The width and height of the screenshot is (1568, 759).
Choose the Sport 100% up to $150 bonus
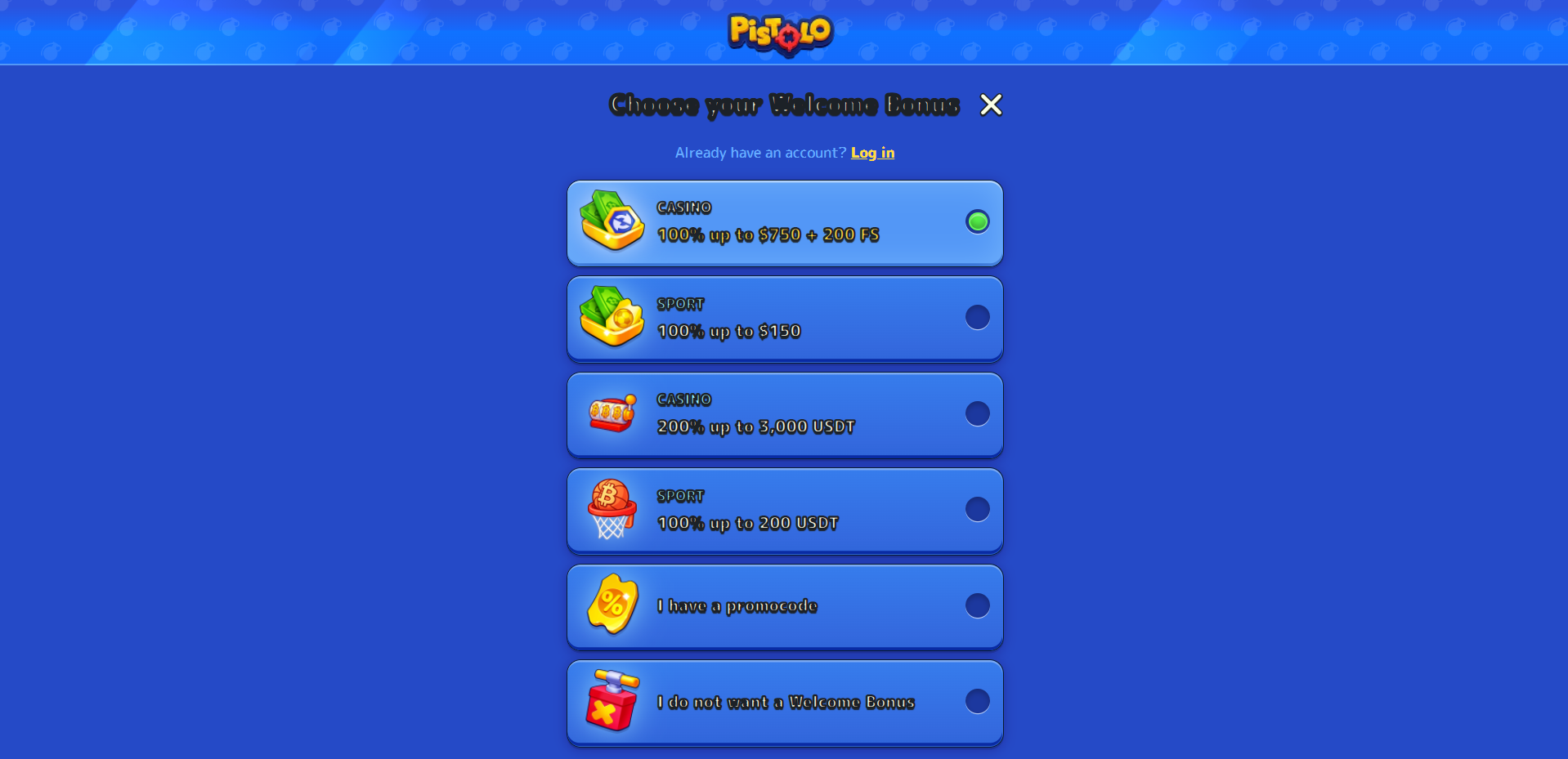tap(785, 319)
